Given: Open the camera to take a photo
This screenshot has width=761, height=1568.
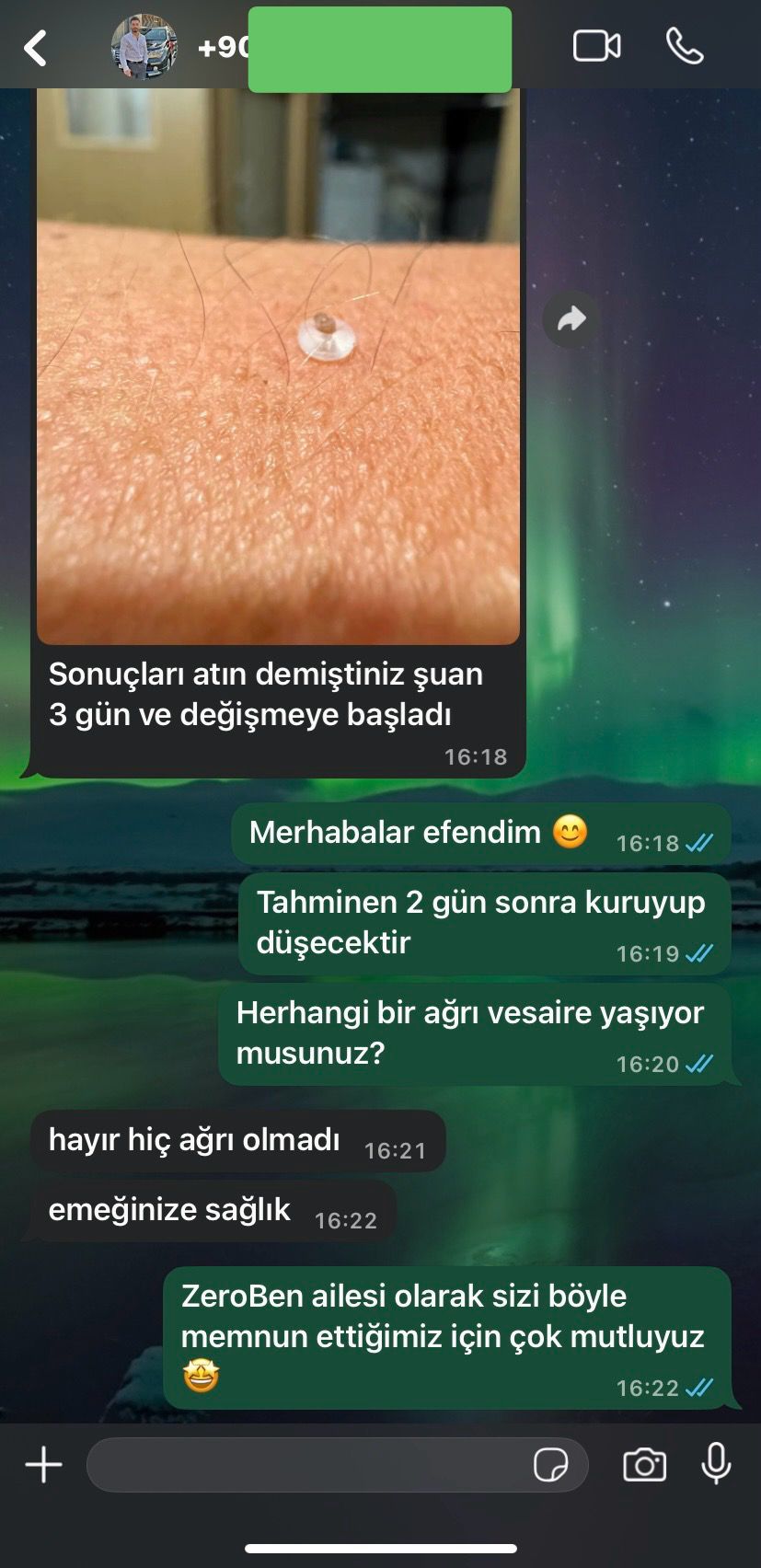Looking at the screenshot, I should point(644,1464).
